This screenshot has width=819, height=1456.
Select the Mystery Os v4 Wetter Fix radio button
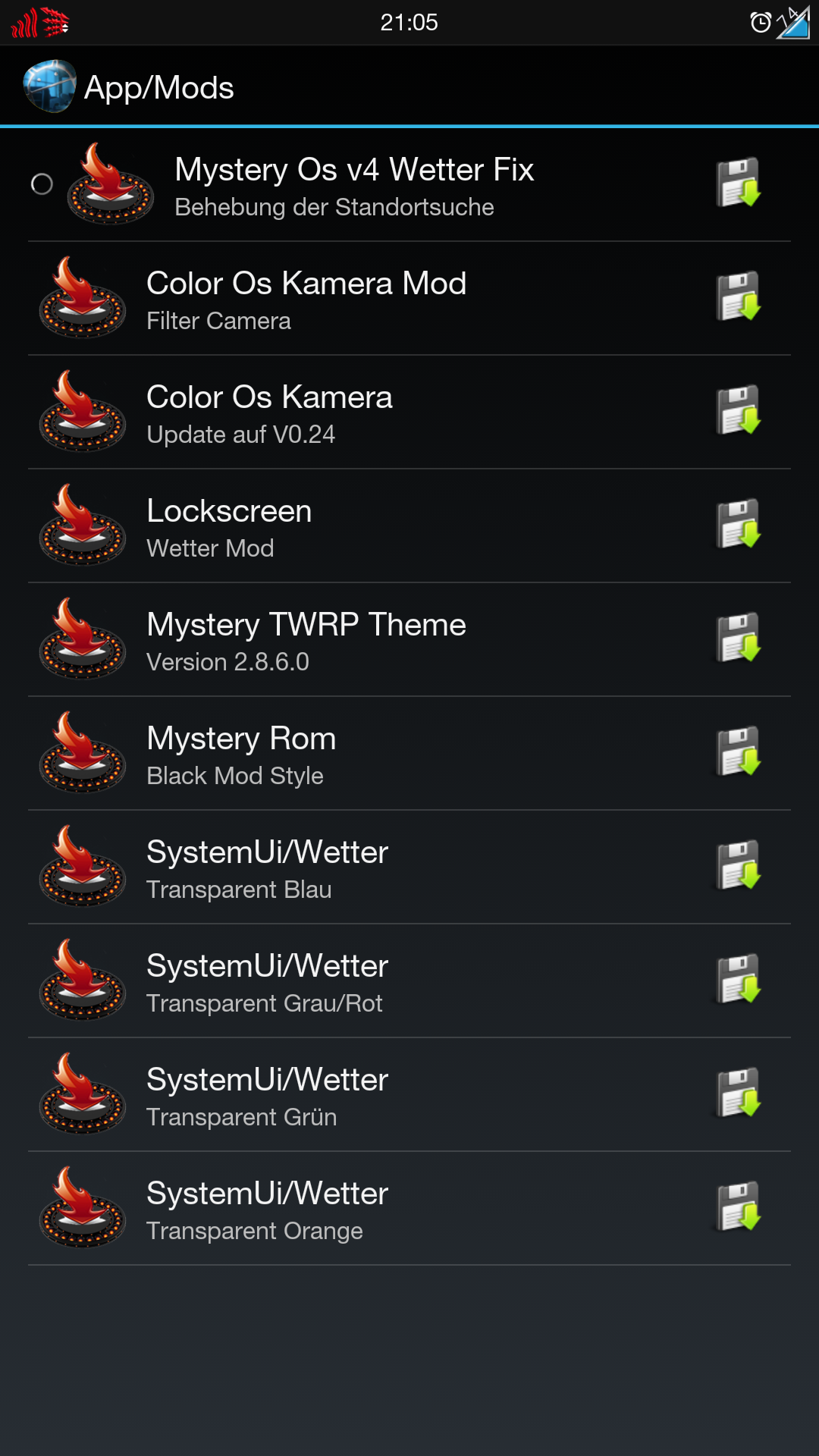(42, 184)
